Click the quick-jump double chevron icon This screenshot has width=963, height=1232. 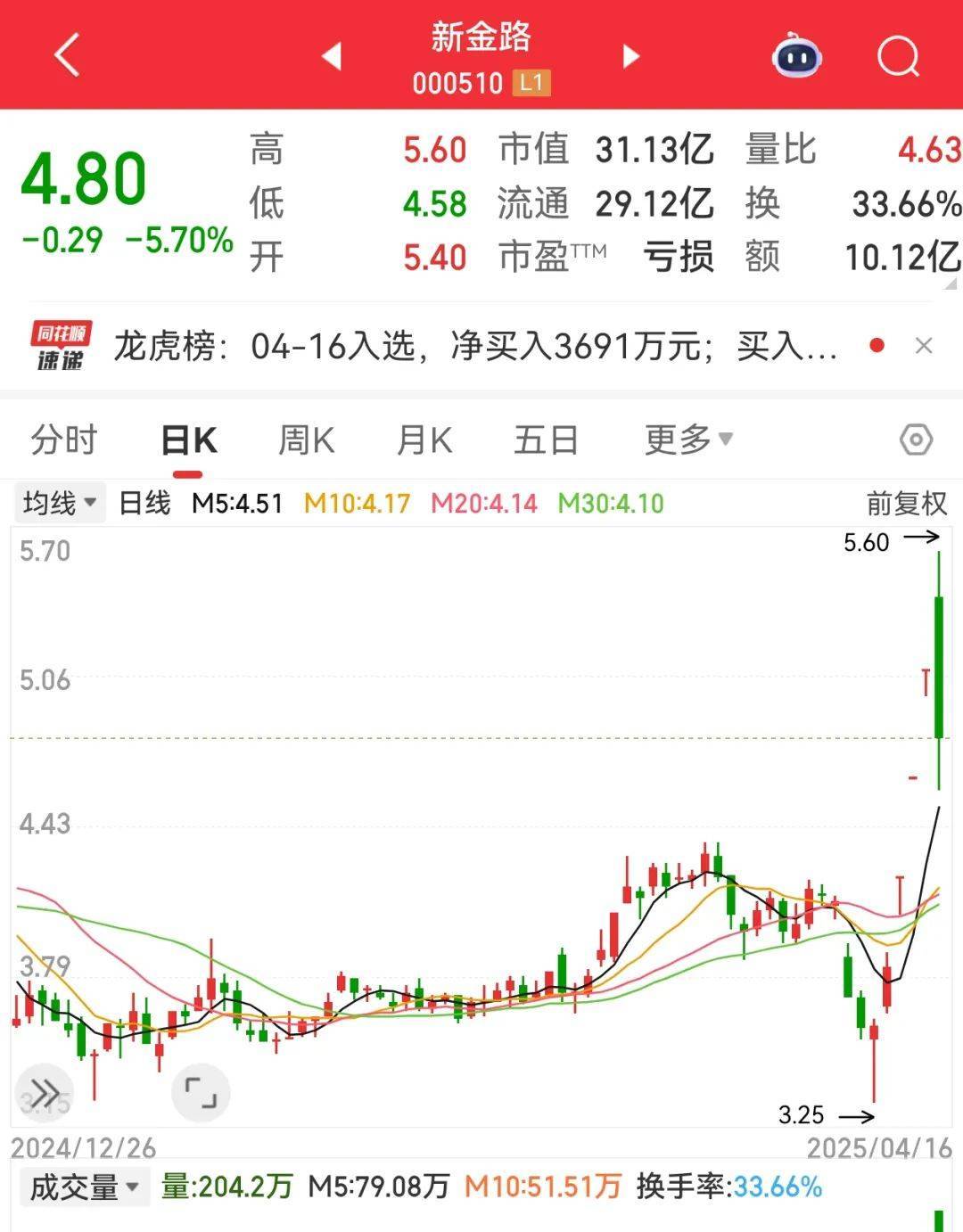[46, 1091]
